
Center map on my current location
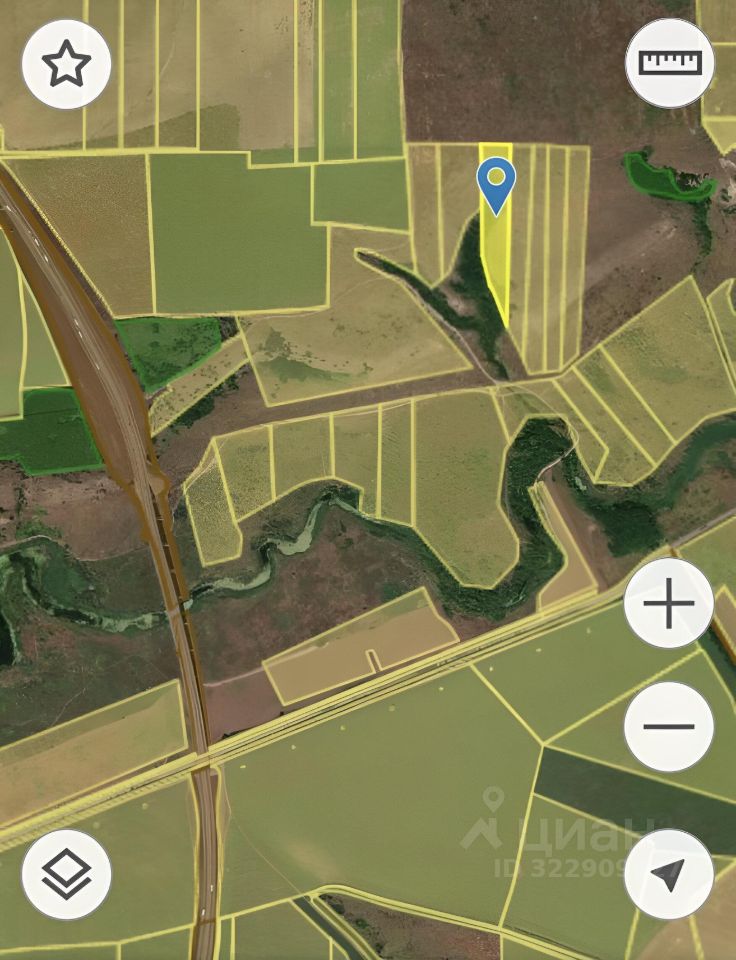669,874
